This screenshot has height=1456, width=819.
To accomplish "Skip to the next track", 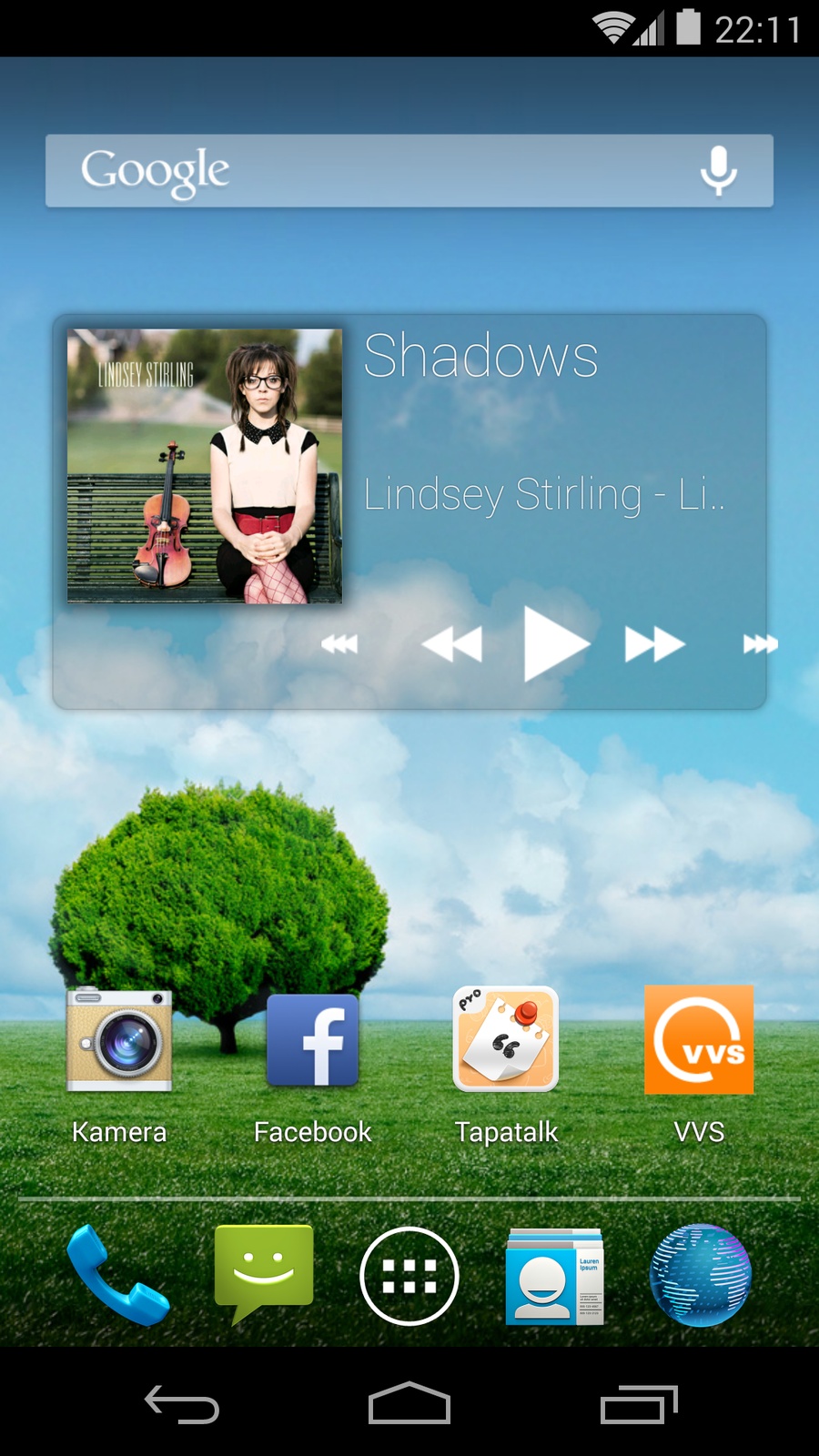I will (760, 644).
